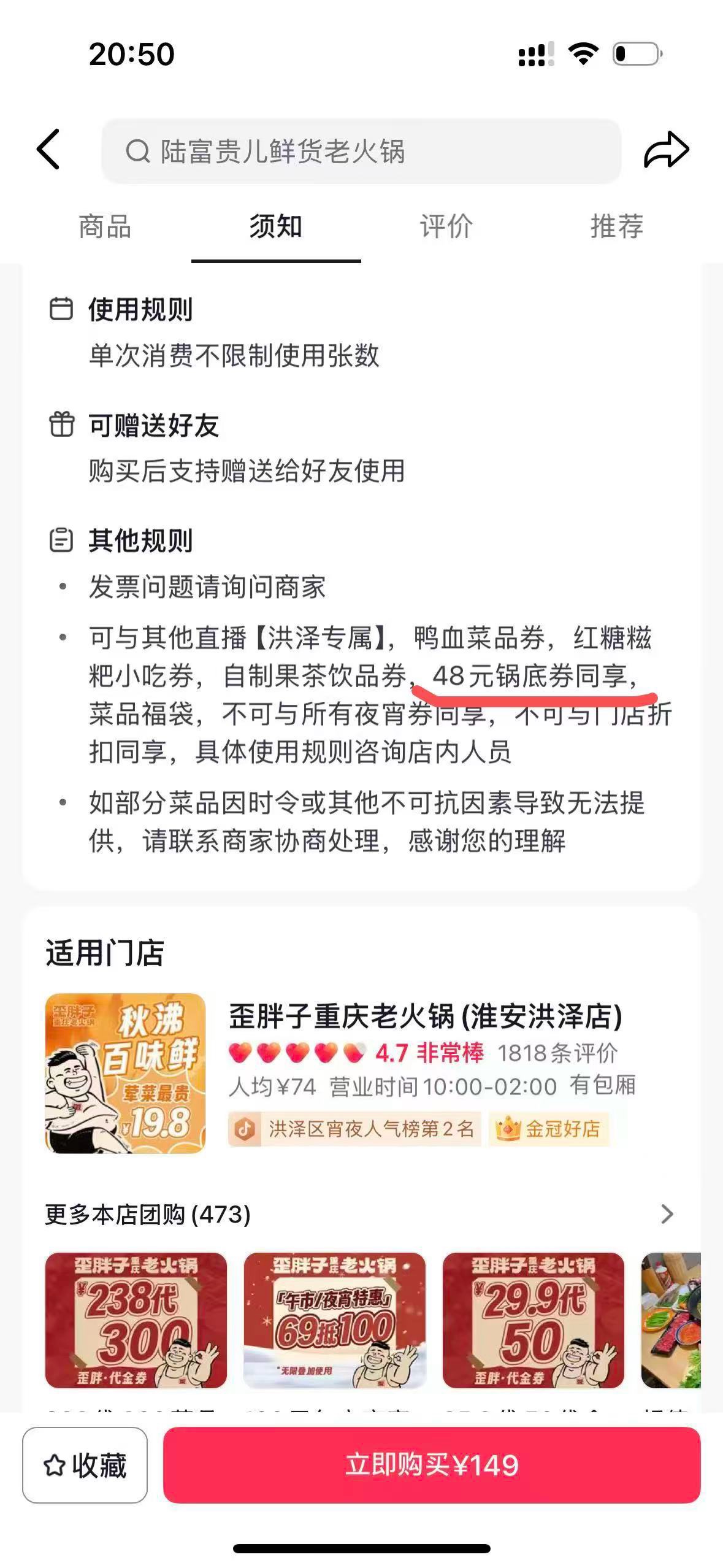
Task: Share this deal page
Action: 666,150
